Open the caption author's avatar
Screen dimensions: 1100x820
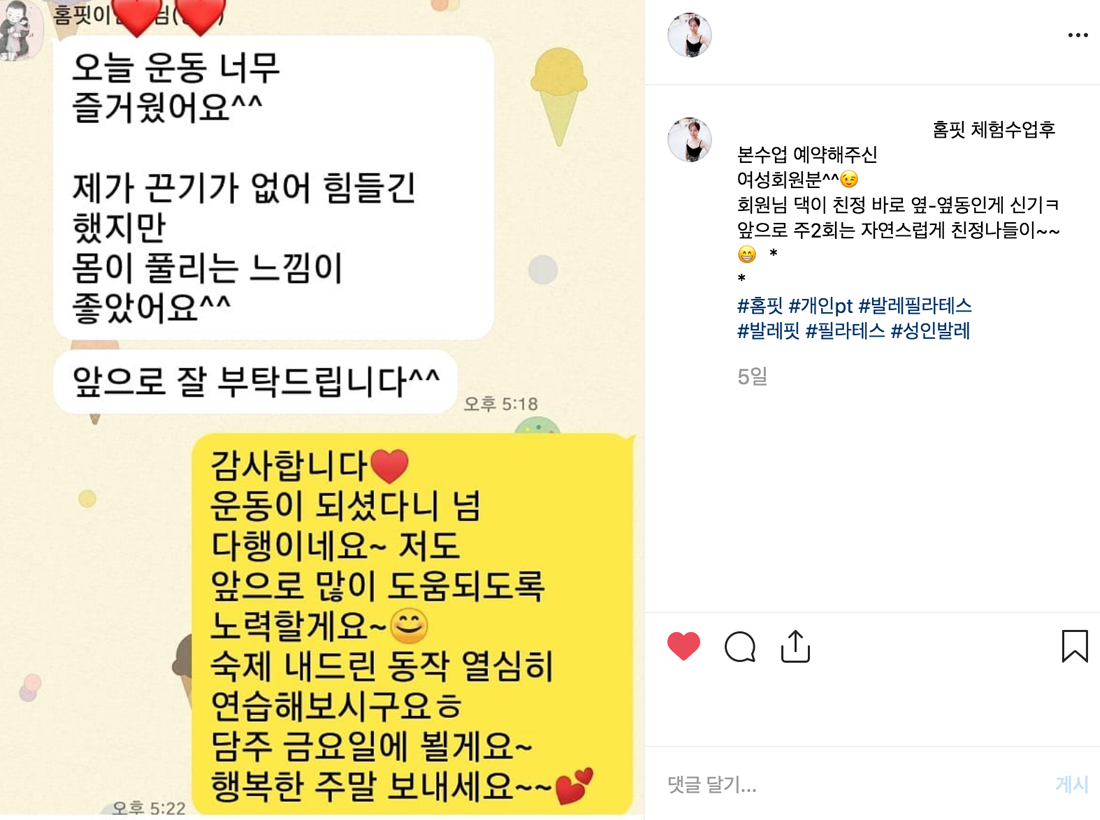click(x=690, y=140)
